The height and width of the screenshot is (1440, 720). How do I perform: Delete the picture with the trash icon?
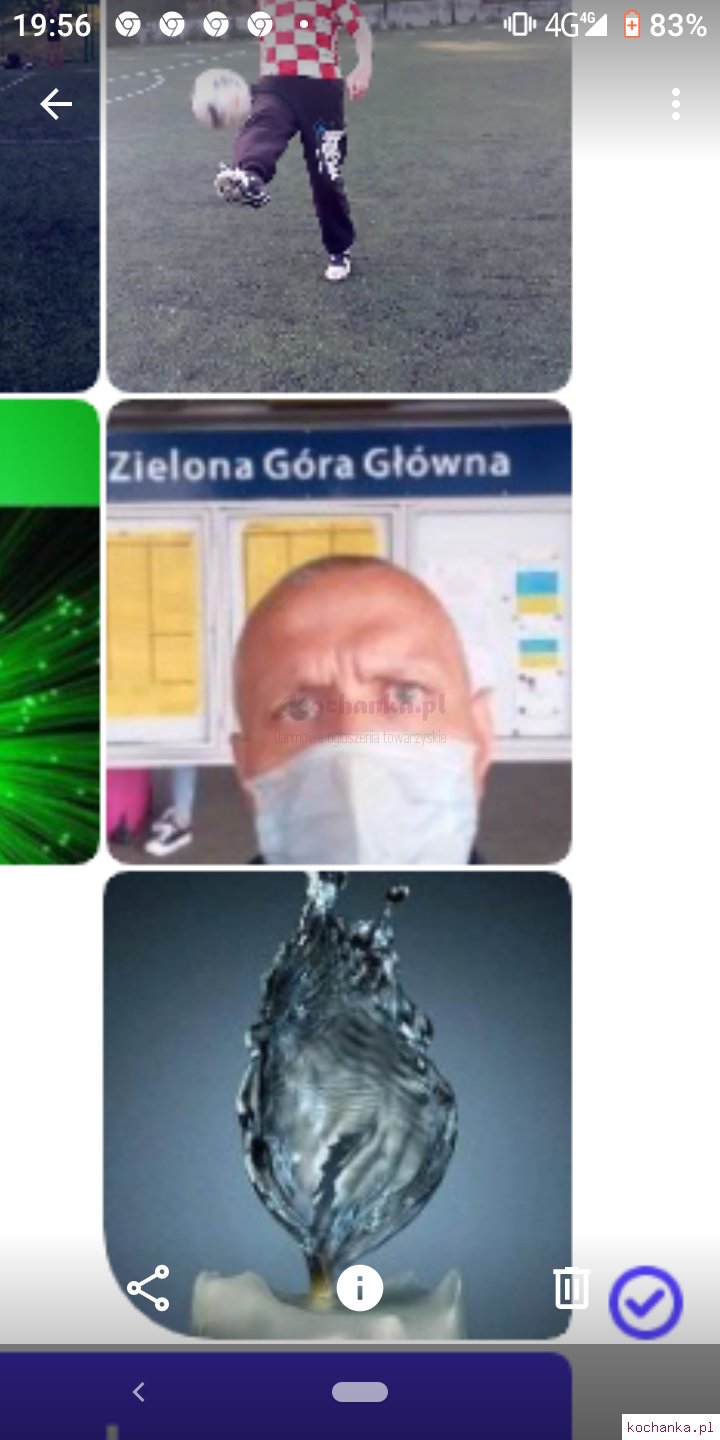click(572, 1287)
